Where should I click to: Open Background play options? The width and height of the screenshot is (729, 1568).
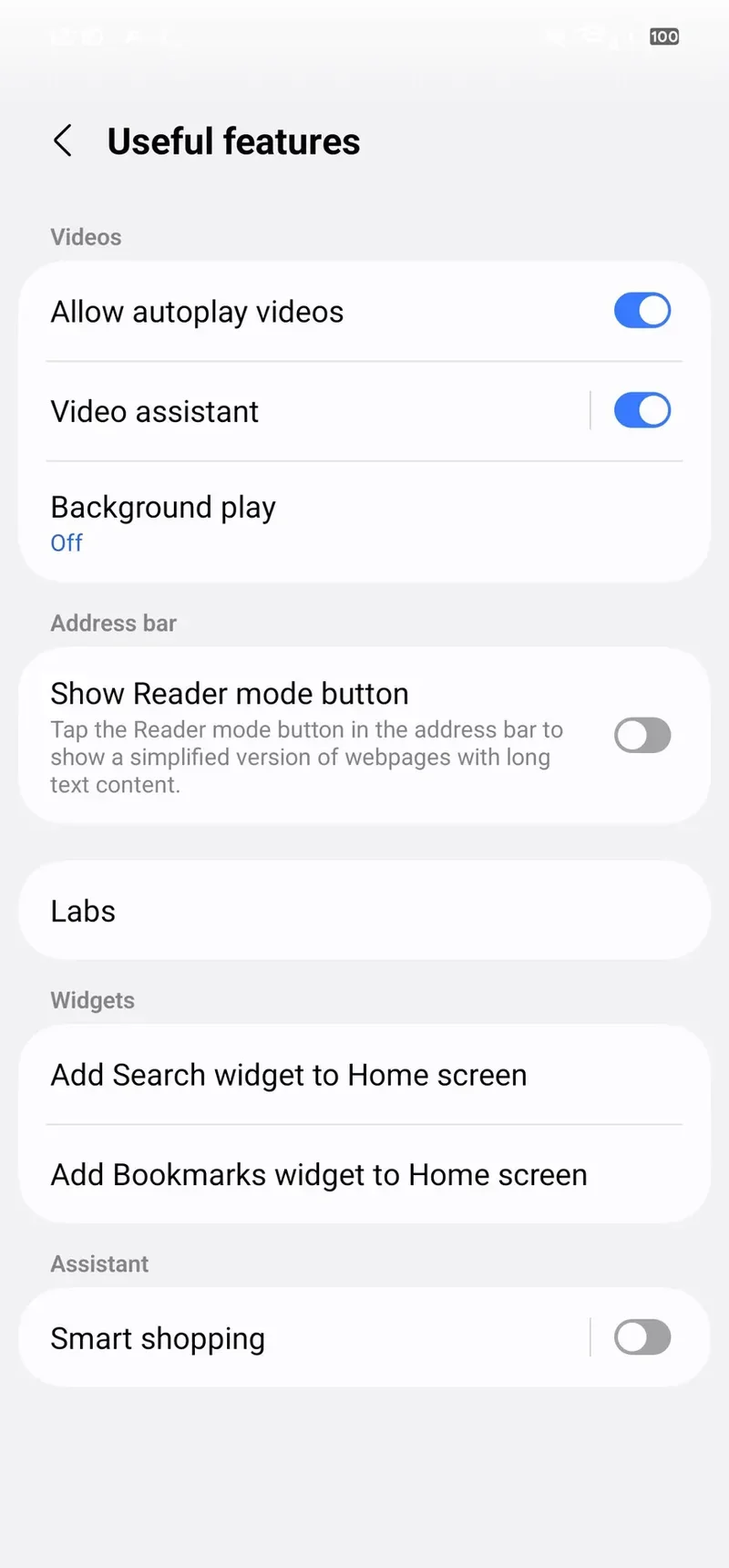coord(273,522)
